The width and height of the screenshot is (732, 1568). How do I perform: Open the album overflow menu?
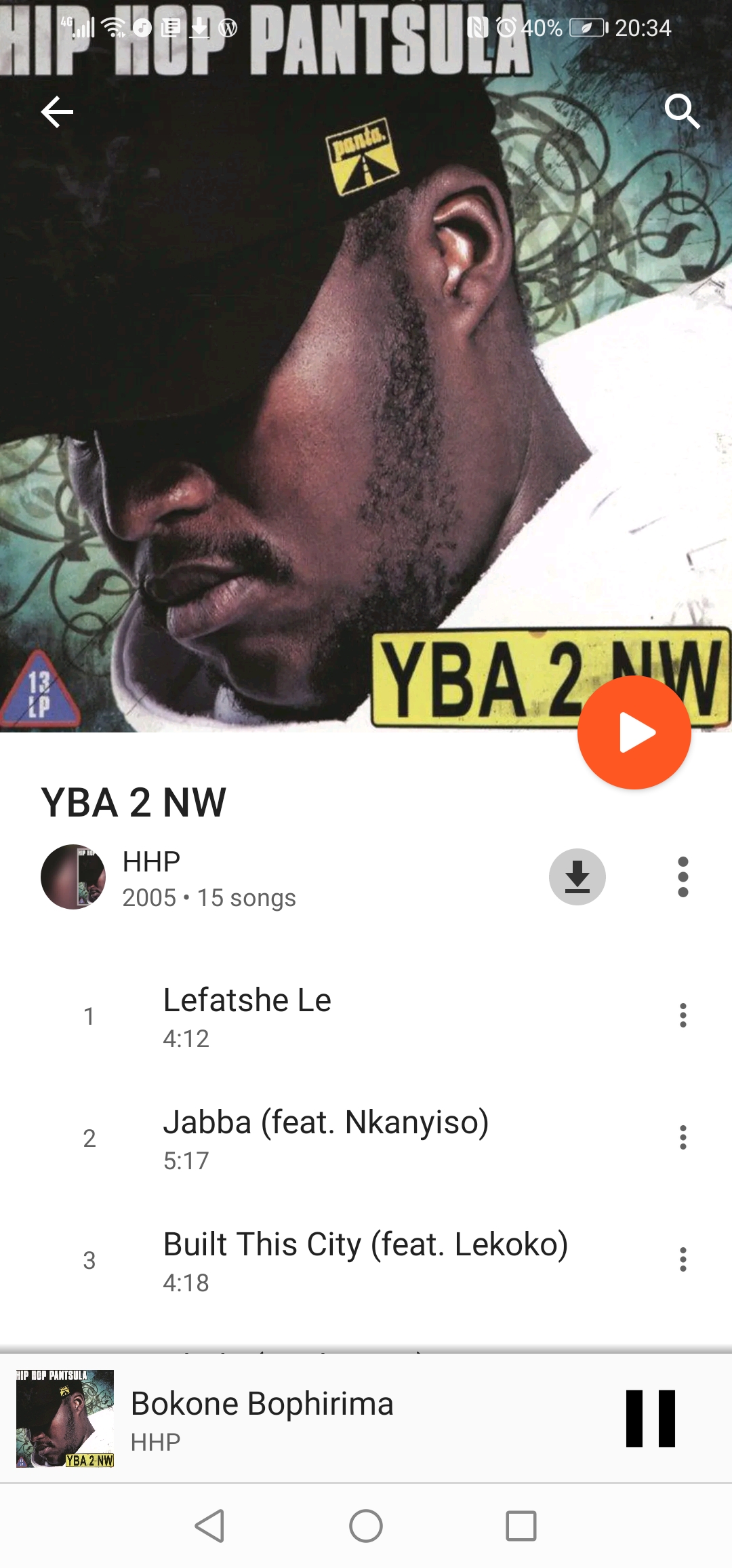[683, 877]
